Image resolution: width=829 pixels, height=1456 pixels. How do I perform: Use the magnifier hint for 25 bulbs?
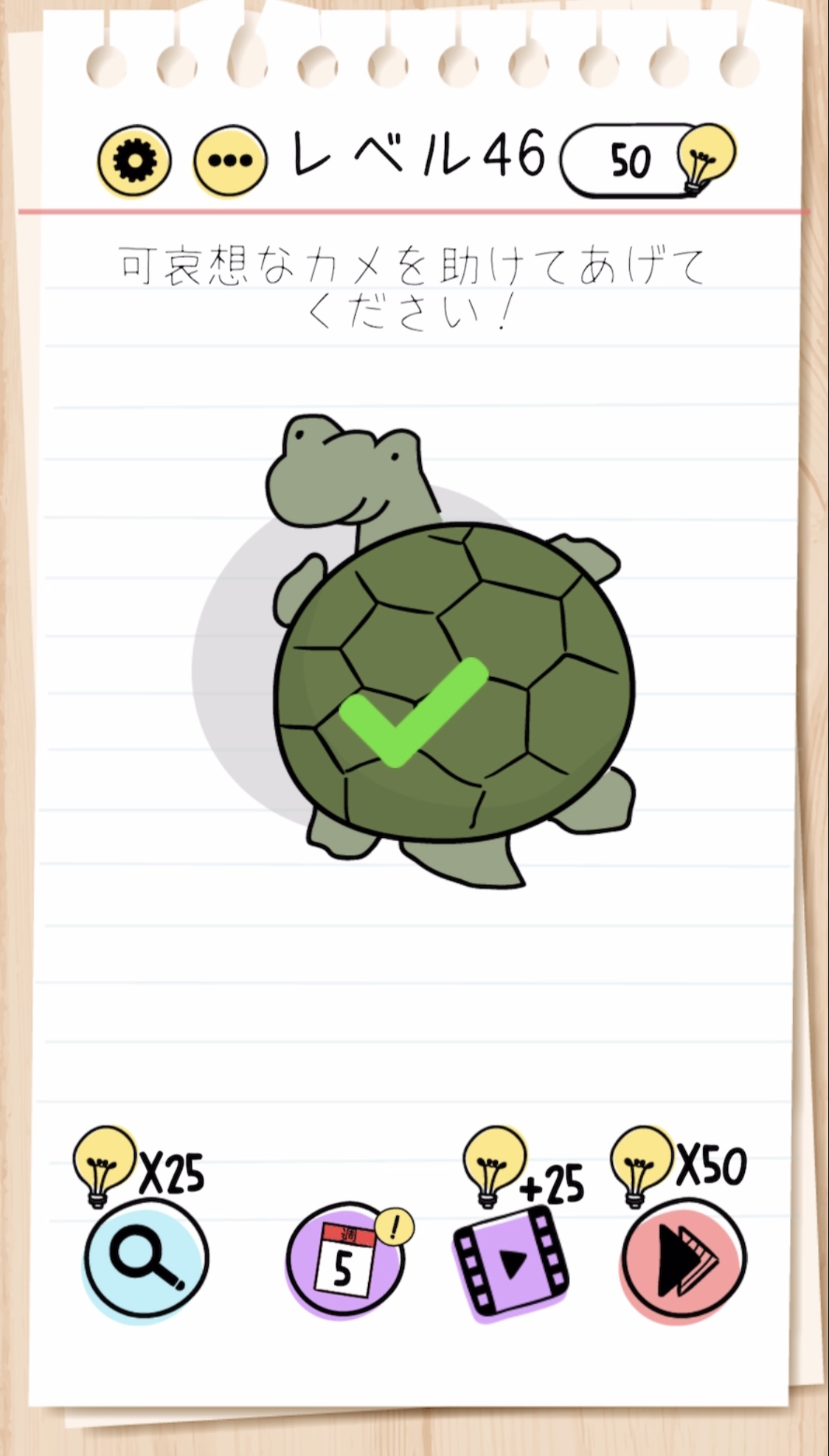[146, 1260]
